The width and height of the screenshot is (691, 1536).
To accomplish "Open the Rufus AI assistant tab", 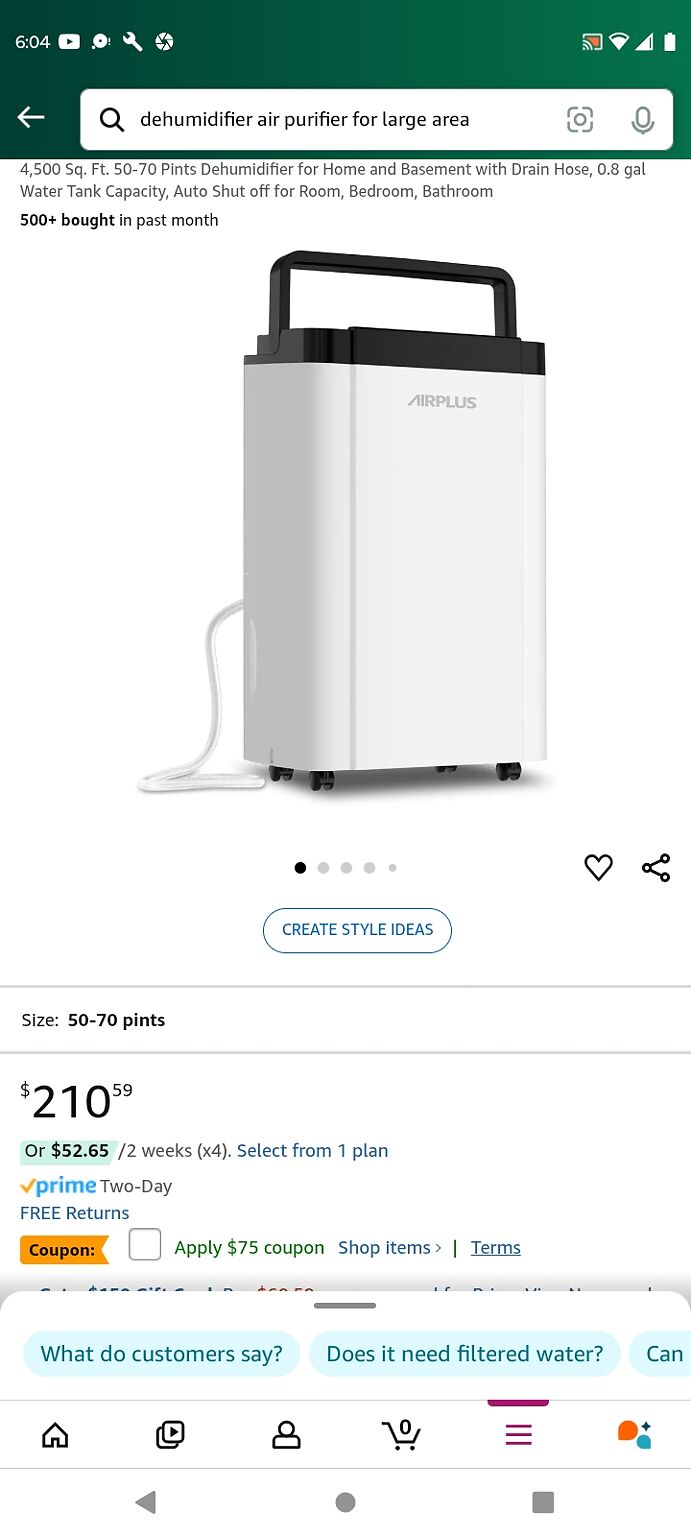I will click(x=634, y=1435).
